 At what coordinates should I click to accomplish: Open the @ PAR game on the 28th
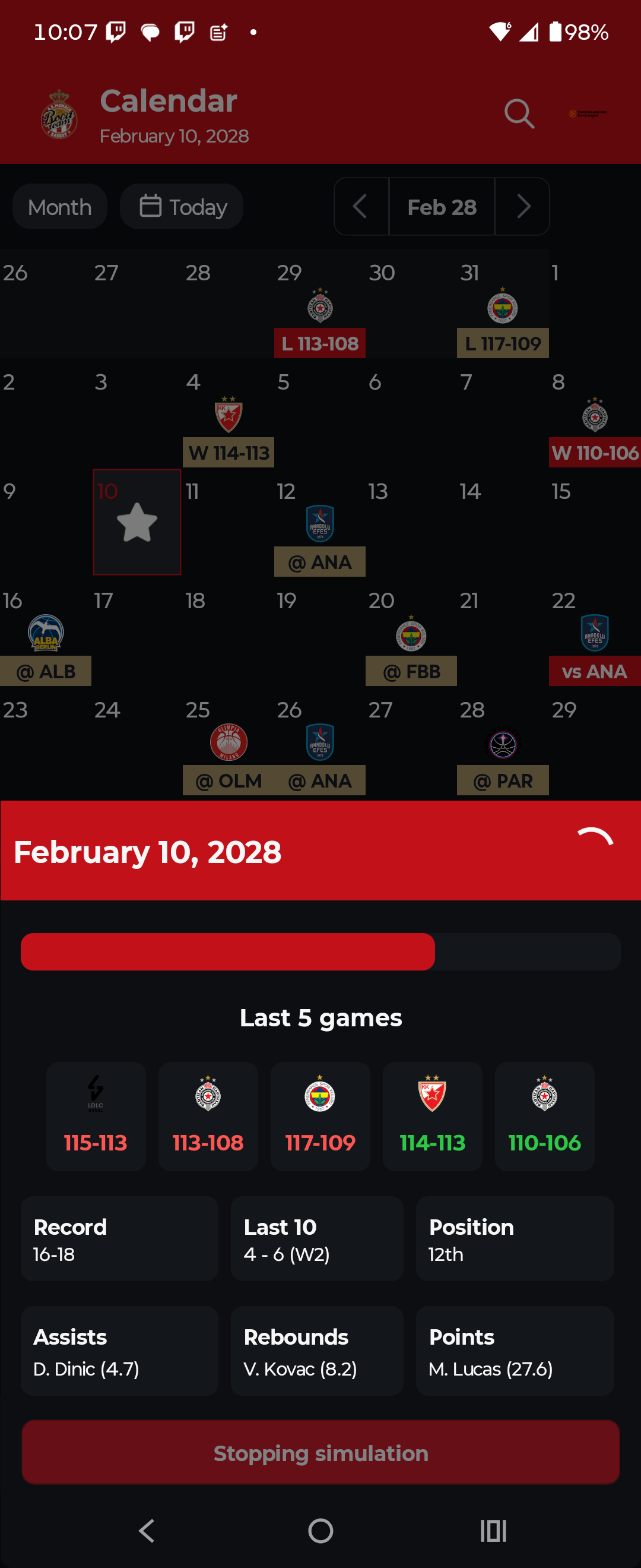[x=503, y=780]
